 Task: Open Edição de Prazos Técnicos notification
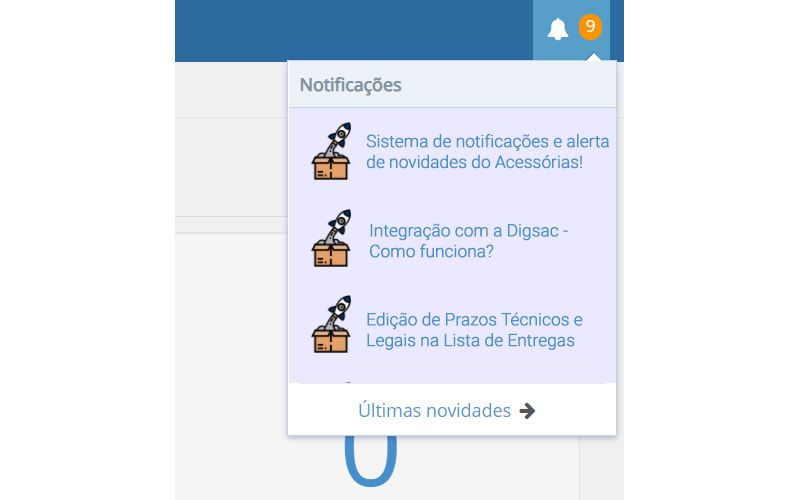[x=474, y=330]
